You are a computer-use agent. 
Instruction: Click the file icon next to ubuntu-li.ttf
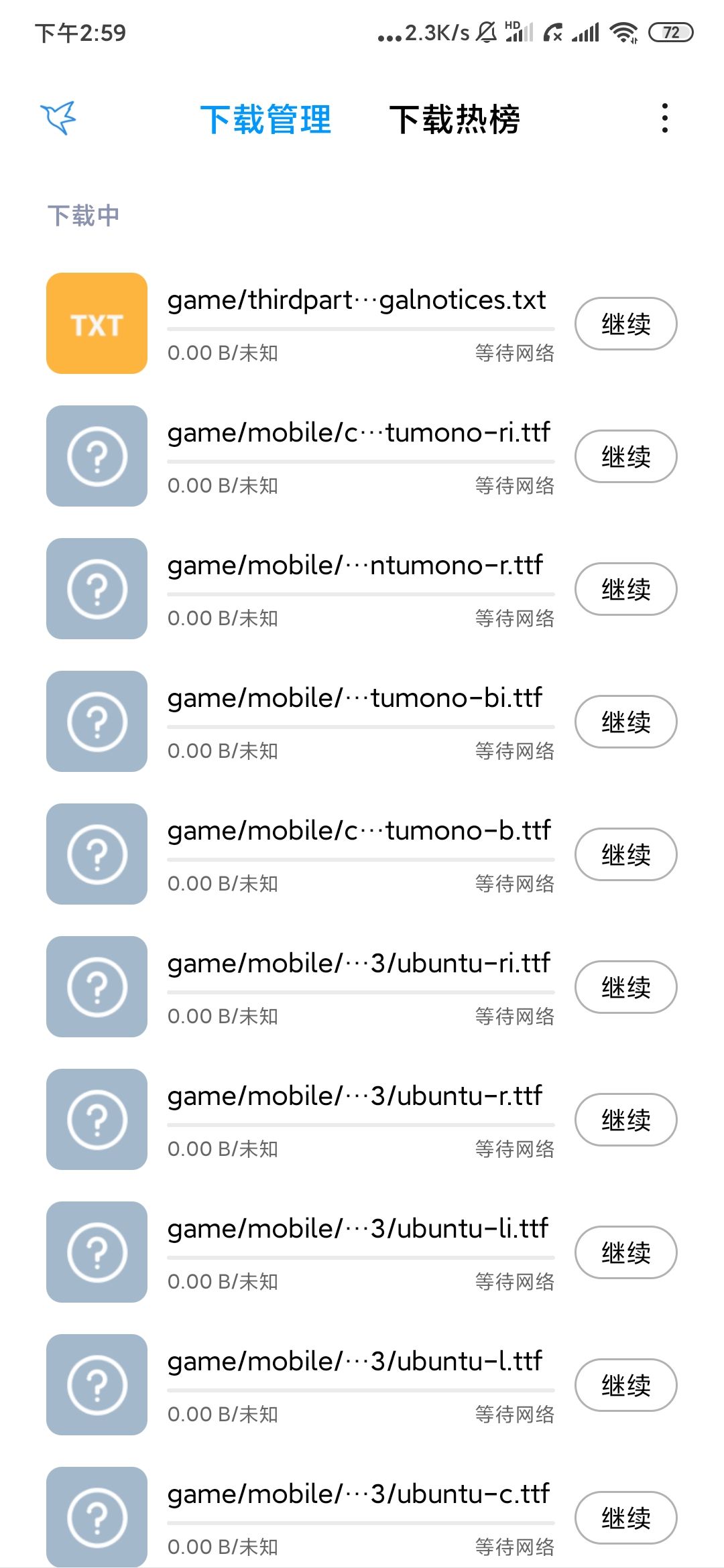(x=96, y=1252)
